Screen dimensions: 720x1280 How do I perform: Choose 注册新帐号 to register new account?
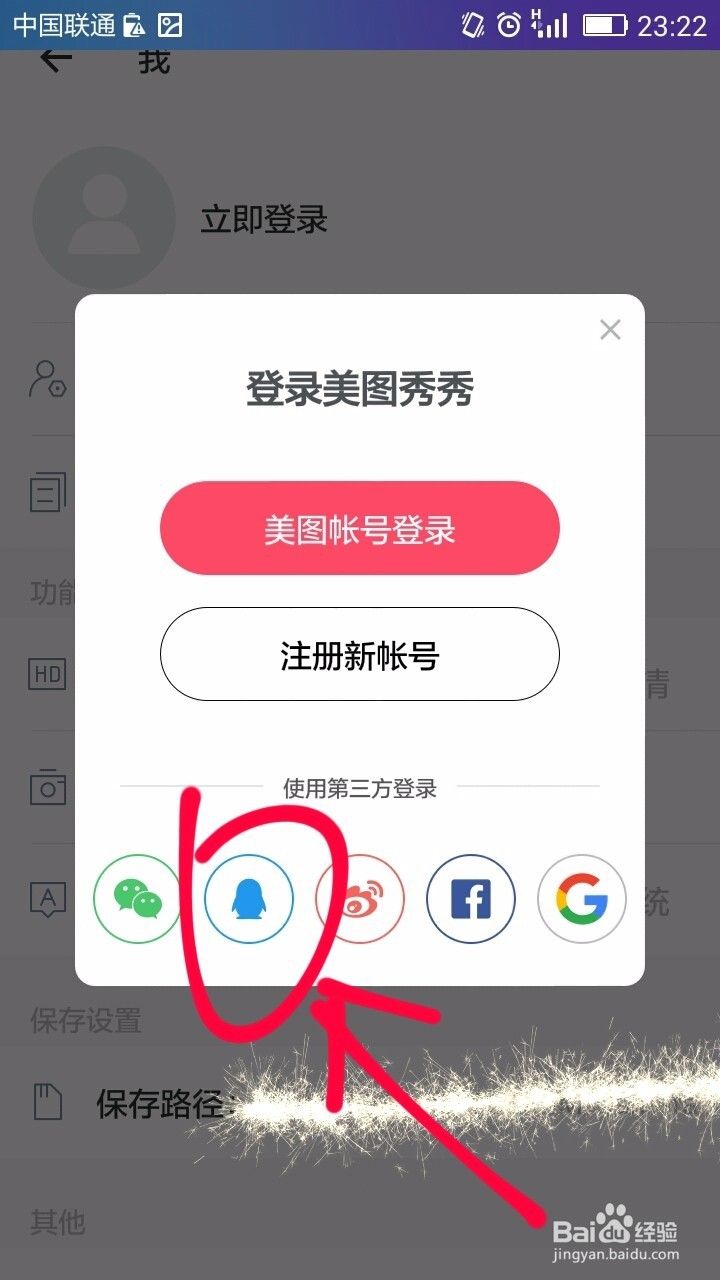(359, 654)
